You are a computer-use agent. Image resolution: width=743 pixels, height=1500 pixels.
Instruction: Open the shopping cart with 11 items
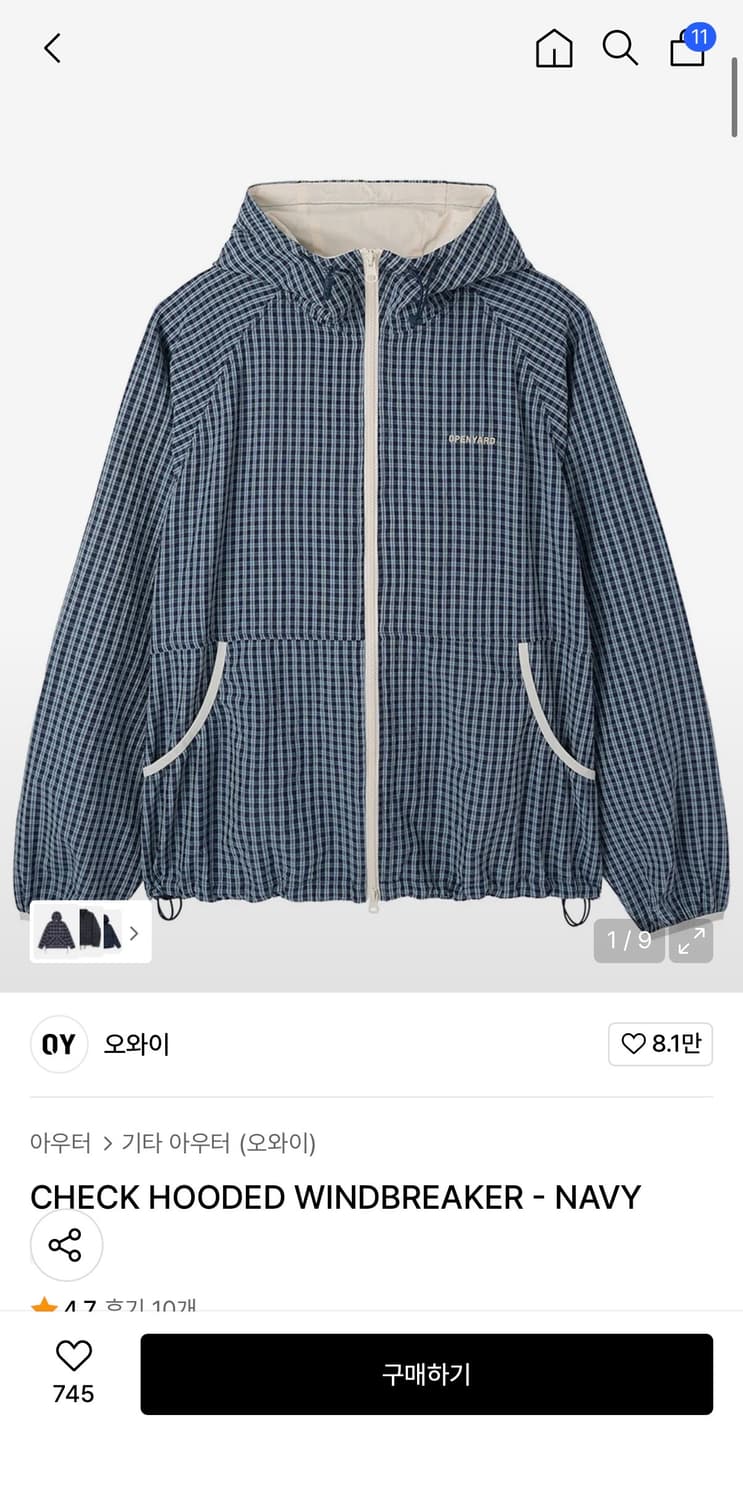click(688, 48)
